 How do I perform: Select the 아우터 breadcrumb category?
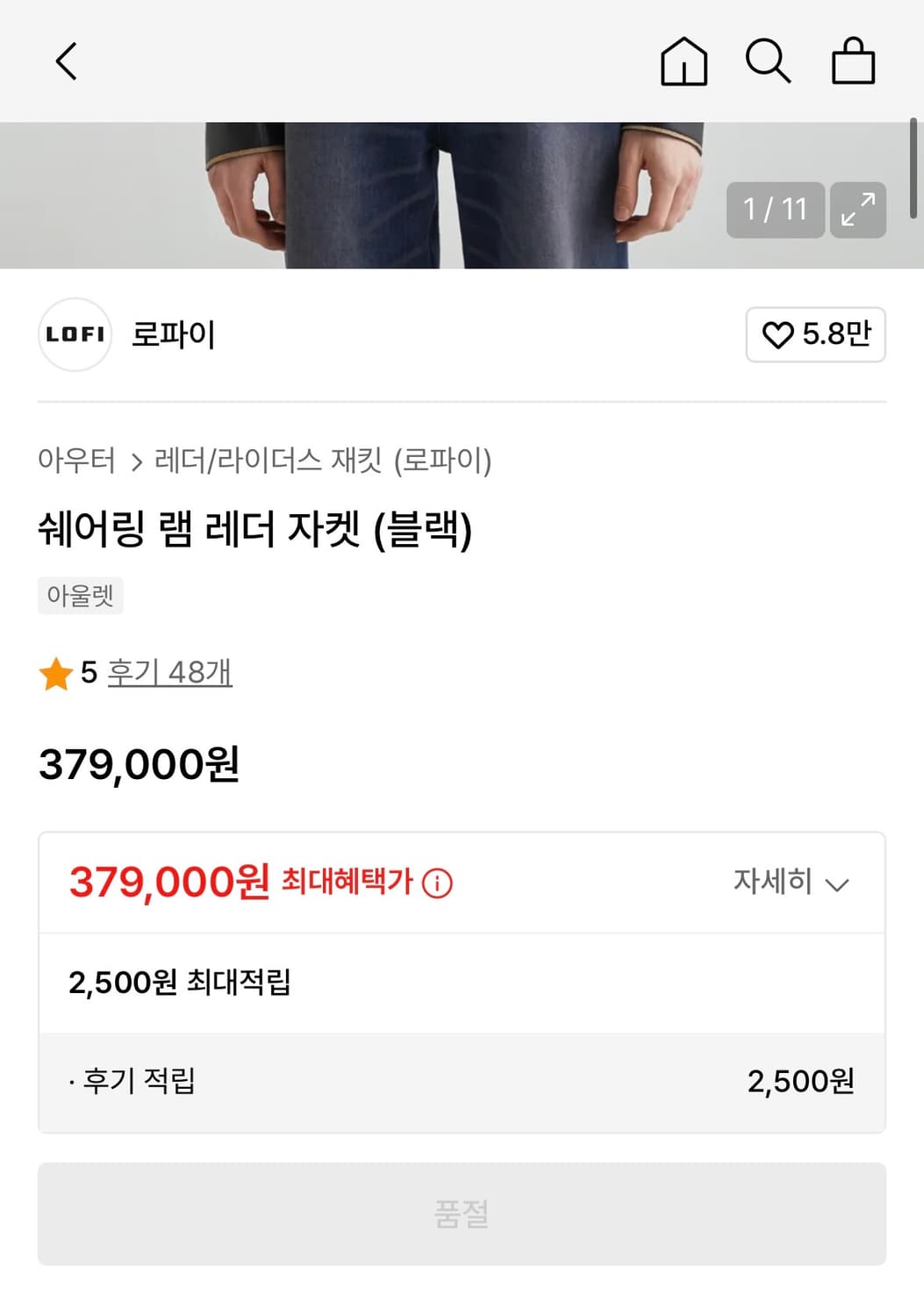pyautogui.click(x=79, y=460)
